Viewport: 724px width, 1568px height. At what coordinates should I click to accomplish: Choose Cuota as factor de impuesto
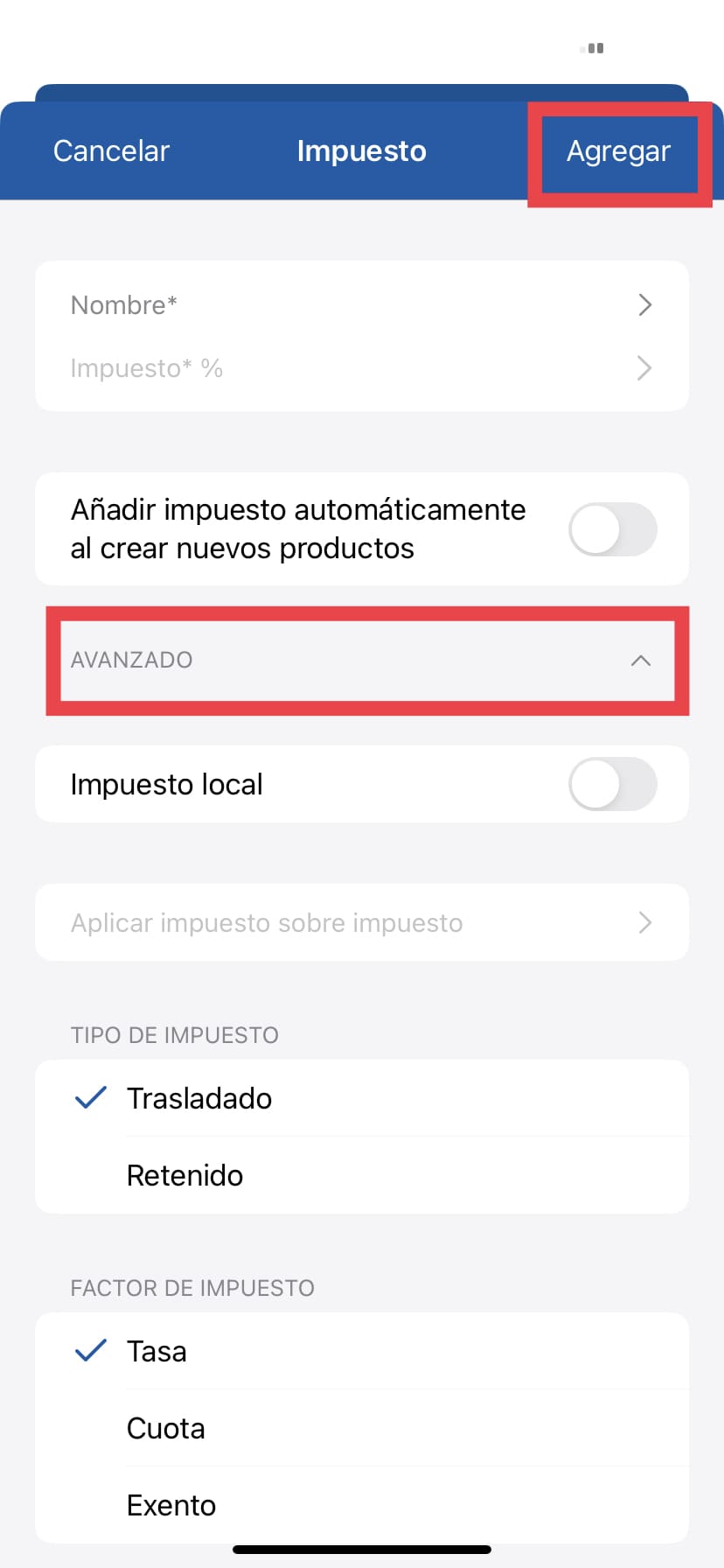[x=165, y=1427]
